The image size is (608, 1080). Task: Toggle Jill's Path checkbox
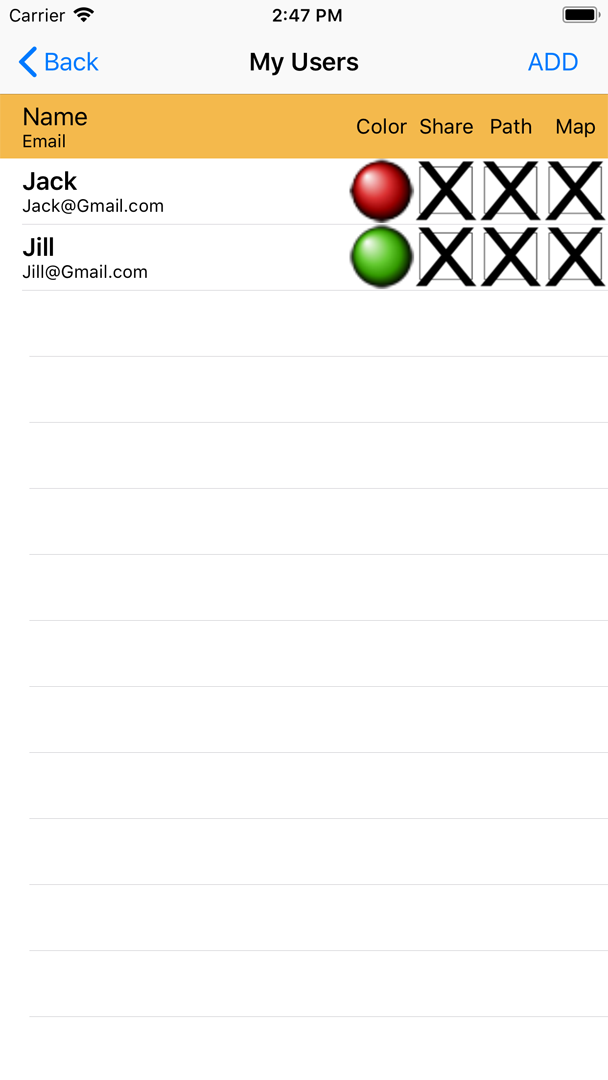(x=510, y=257)
